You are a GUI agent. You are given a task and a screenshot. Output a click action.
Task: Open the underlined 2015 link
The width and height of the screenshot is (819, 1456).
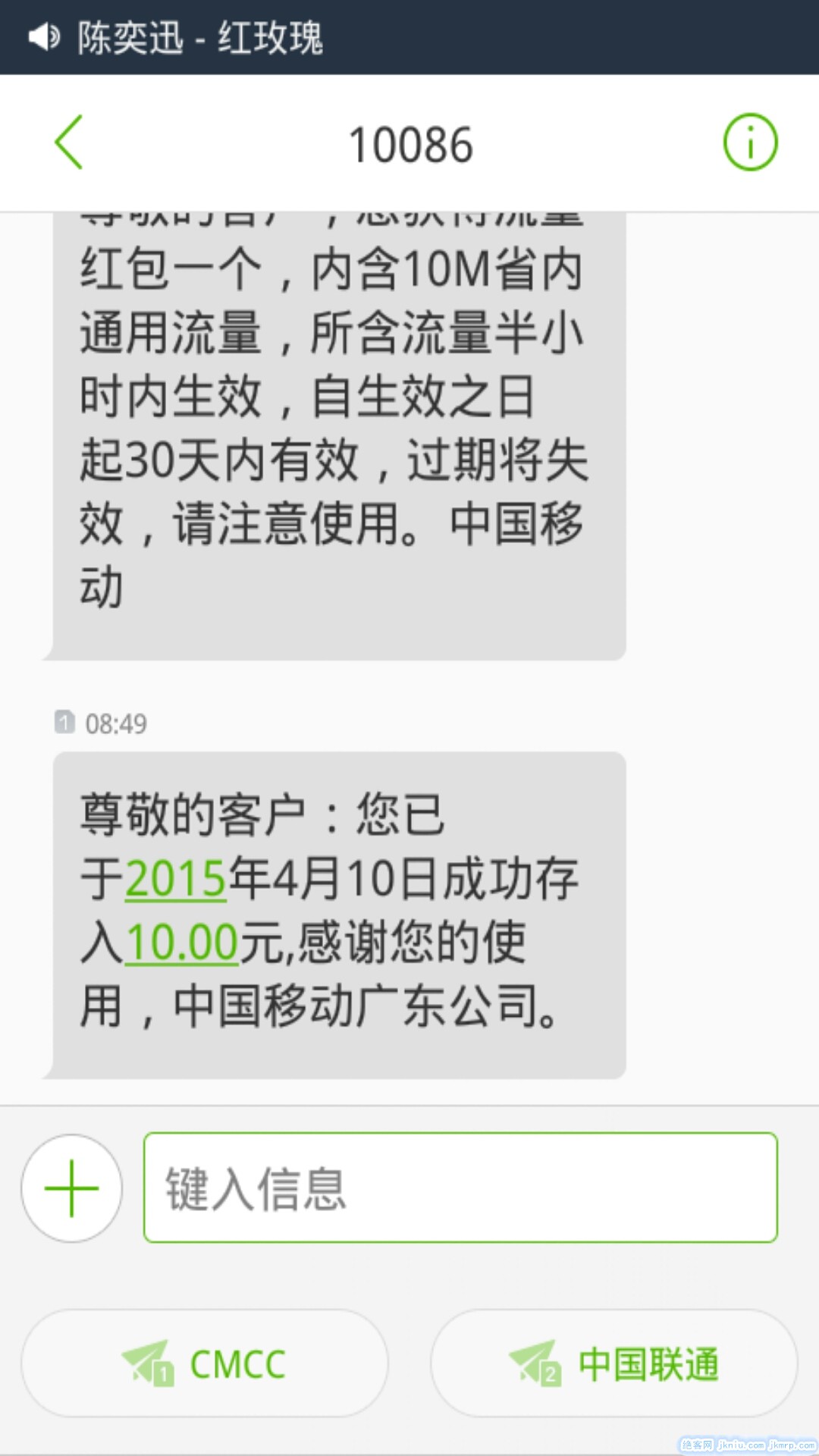(x=176, y=880)
